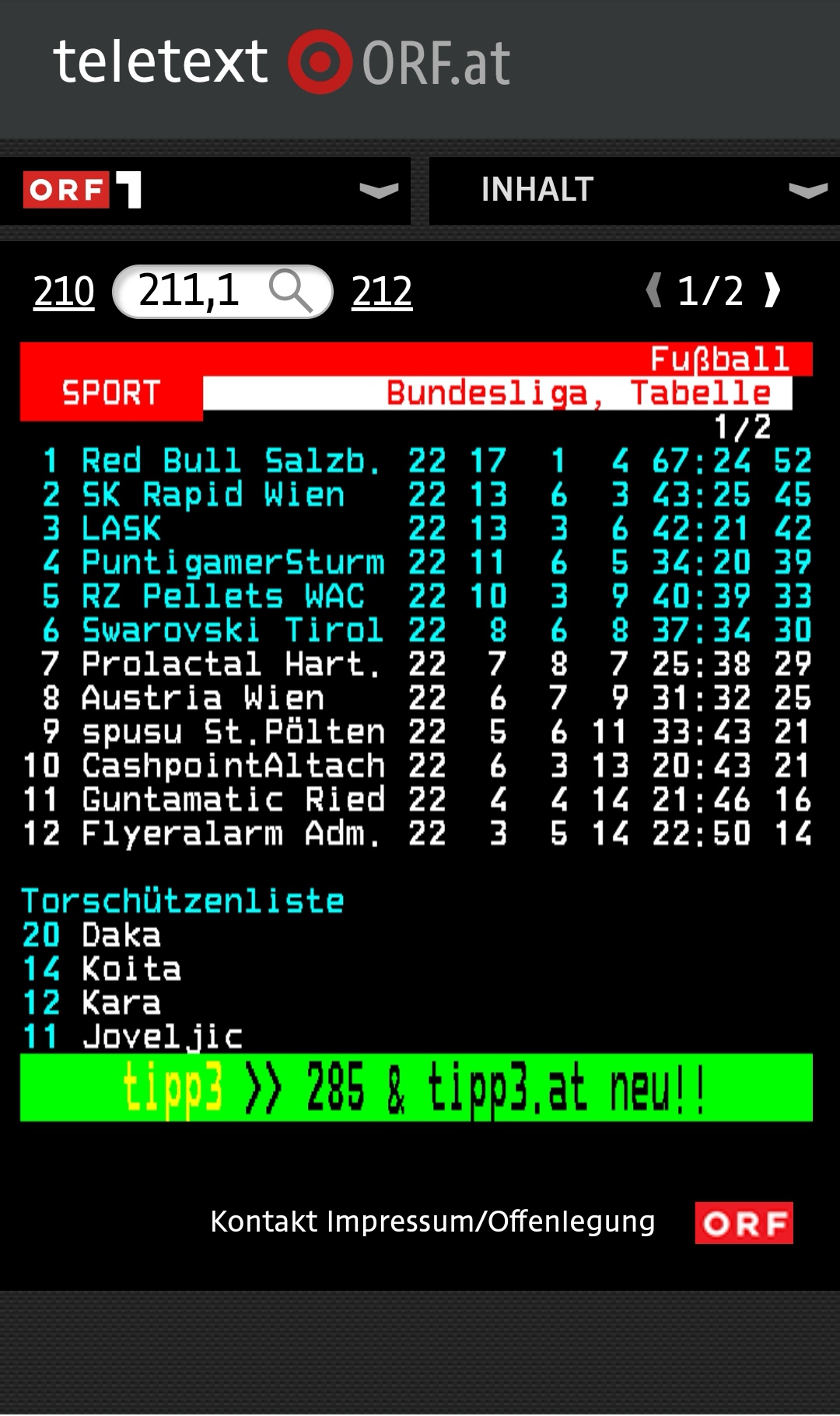Screen dimensions: 840x1416
Task: Tap the page number field showing 211,1
Action: coord(222,292)
